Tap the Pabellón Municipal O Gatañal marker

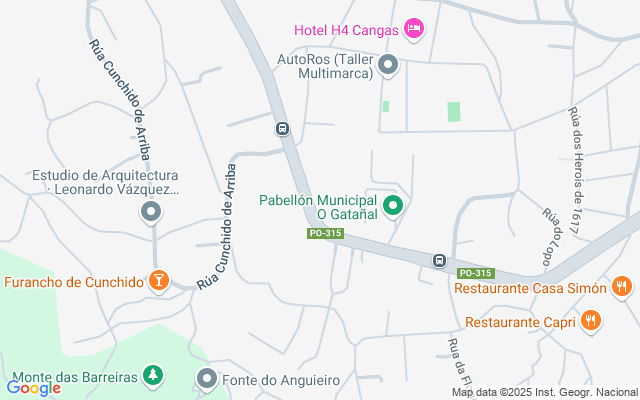click(x=393, y=207)
